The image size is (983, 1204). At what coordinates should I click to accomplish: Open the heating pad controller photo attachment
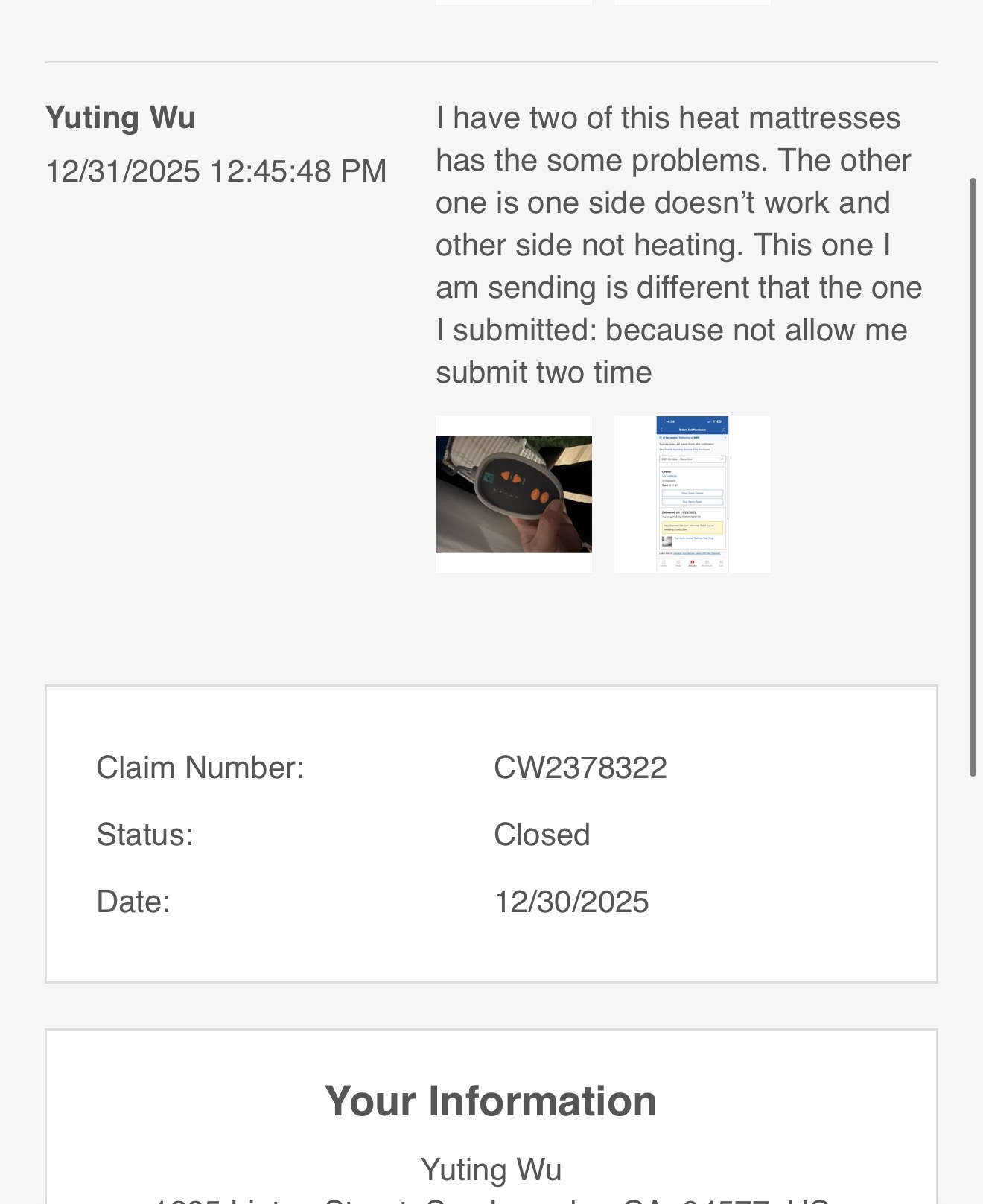pos(514,494)
